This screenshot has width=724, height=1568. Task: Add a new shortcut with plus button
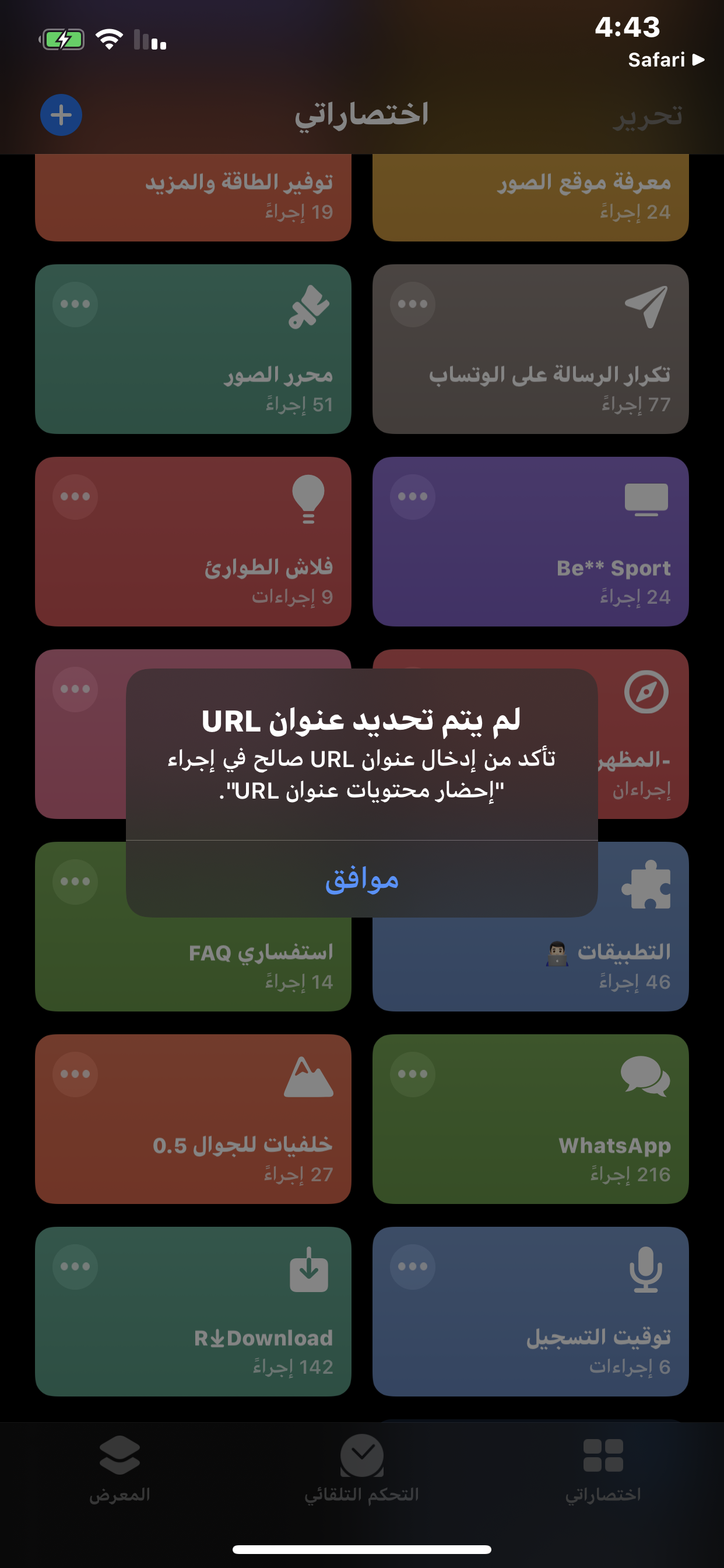click(61, 115)
